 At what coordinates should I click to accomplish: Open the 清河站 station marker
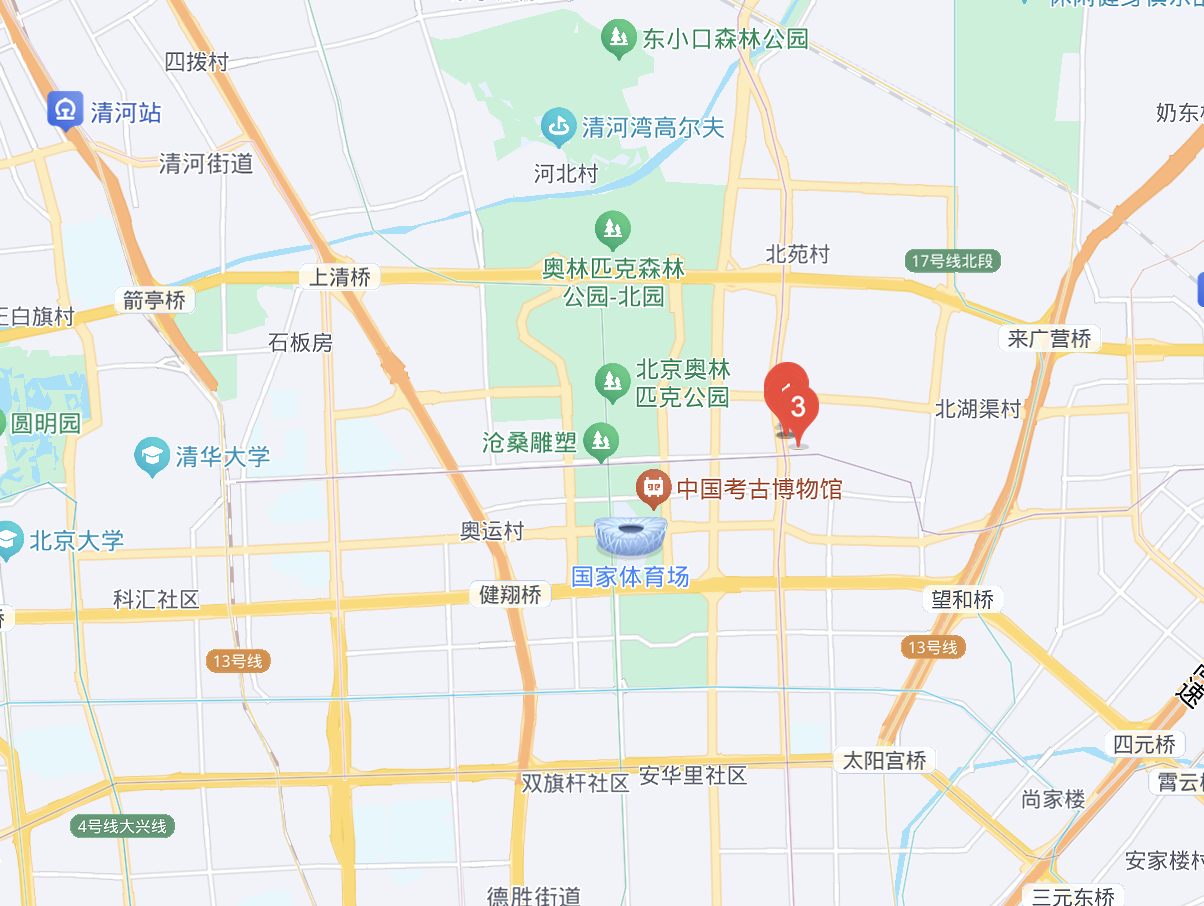[x=65, y=110]
